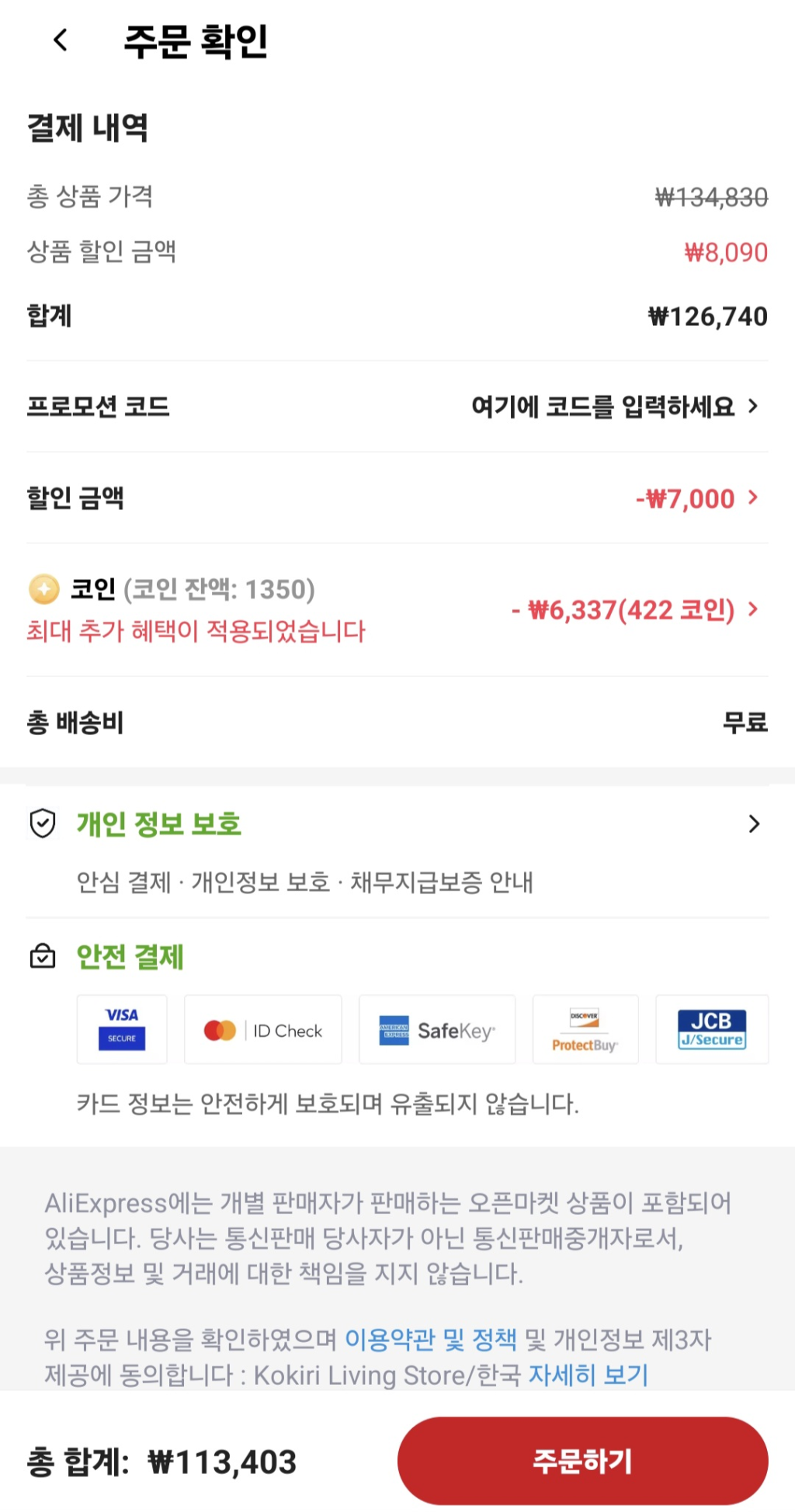Open the 코인 discount options

pyautogui.click(x=633, y=610)
